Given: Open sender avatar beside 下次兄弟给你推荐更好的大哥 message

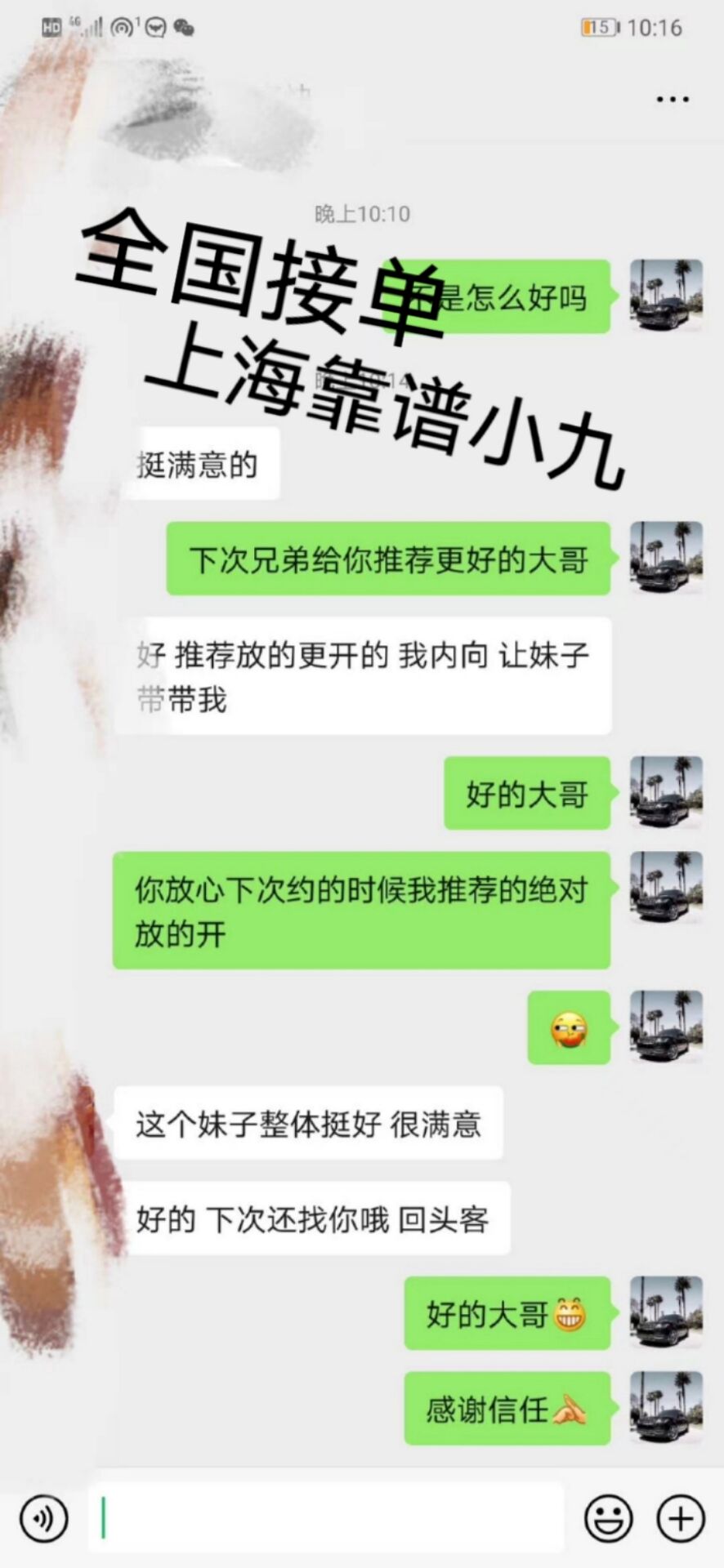Looking at the screenshot, I should tap(666, 557).
